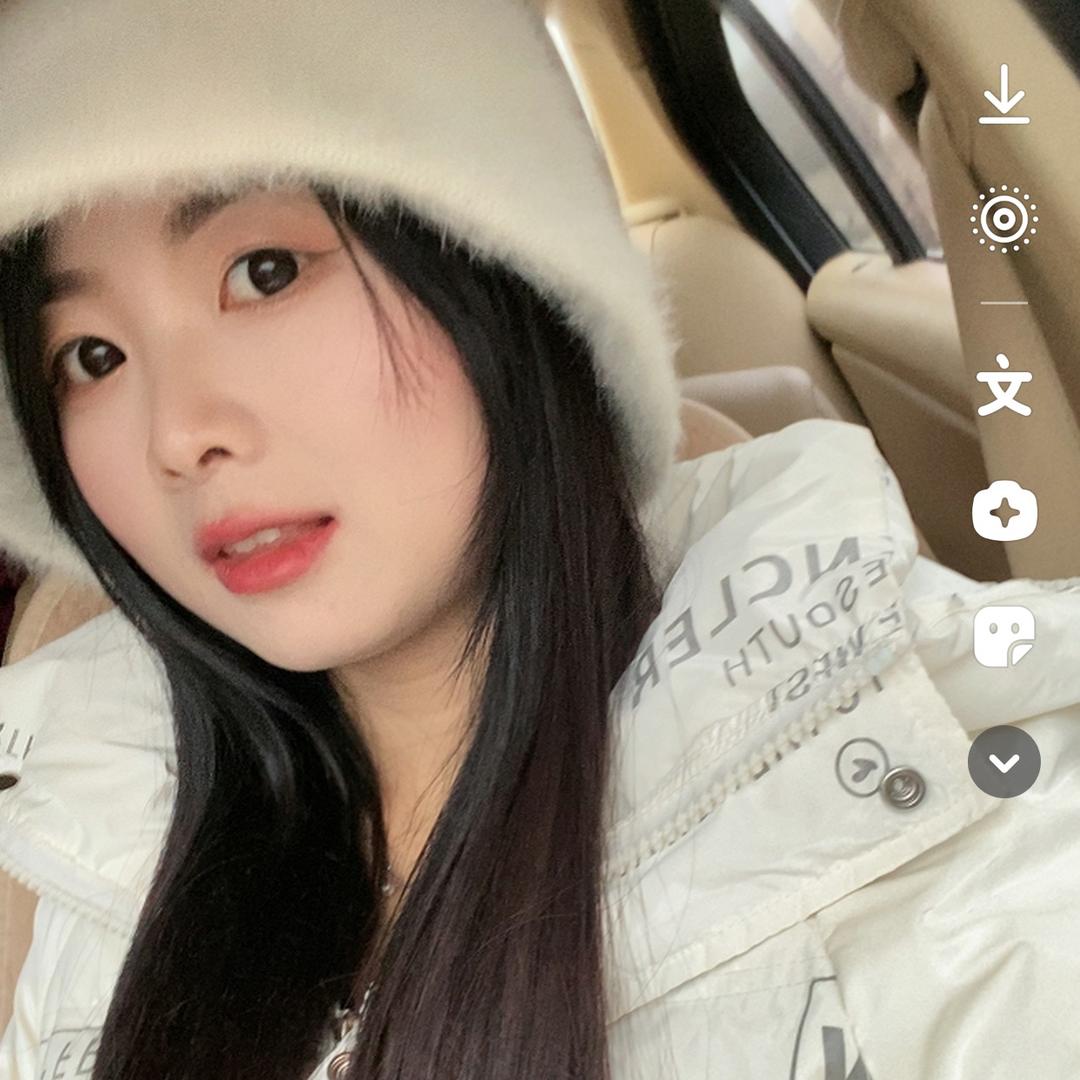Add text with the 文 icon
Screen dimensions: 1080x1080
[1004, 386]
